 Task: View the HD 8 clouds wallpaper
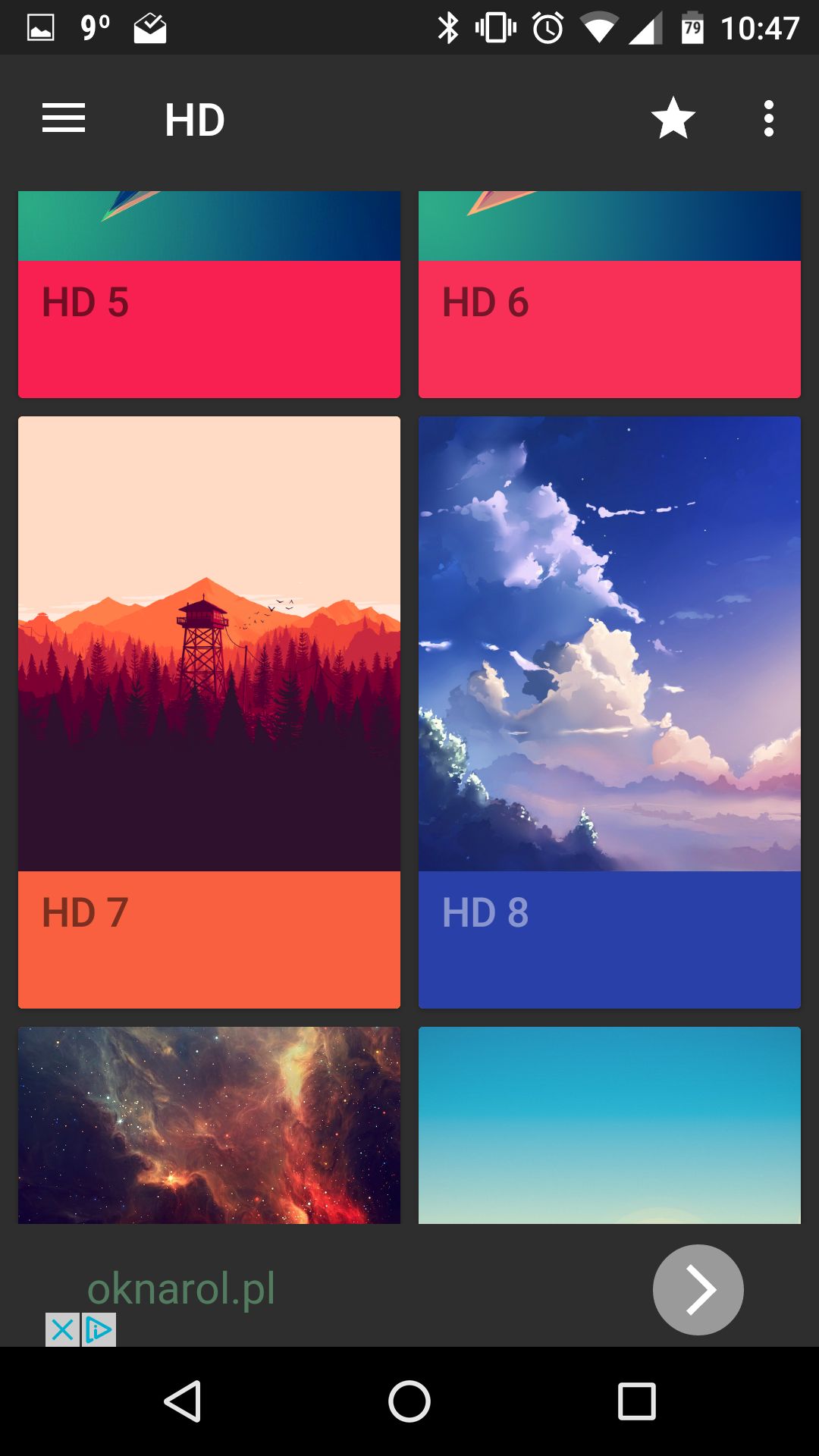pyautogui.click(x=610, y=712)
